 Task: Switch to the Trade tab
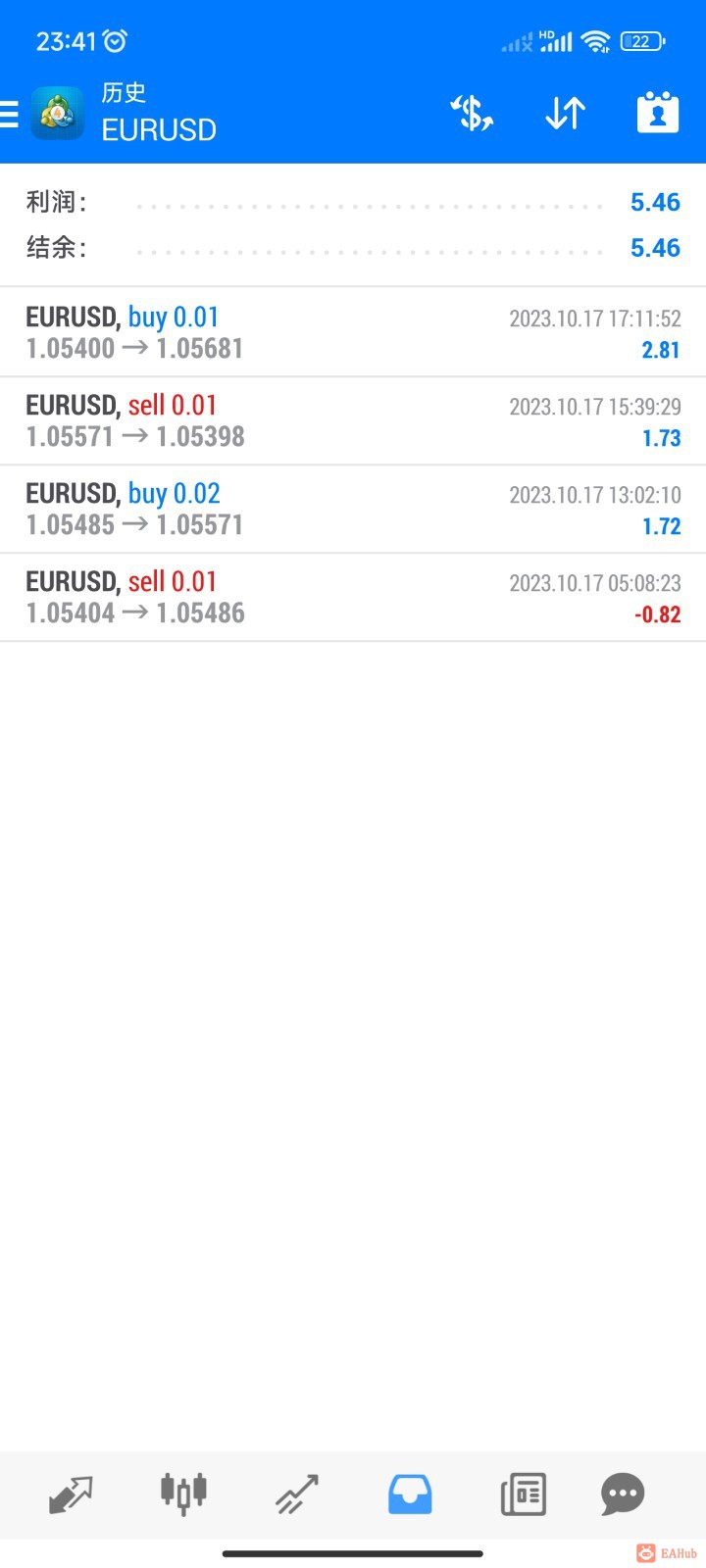pyautogui.click(x=296, y=1494)
